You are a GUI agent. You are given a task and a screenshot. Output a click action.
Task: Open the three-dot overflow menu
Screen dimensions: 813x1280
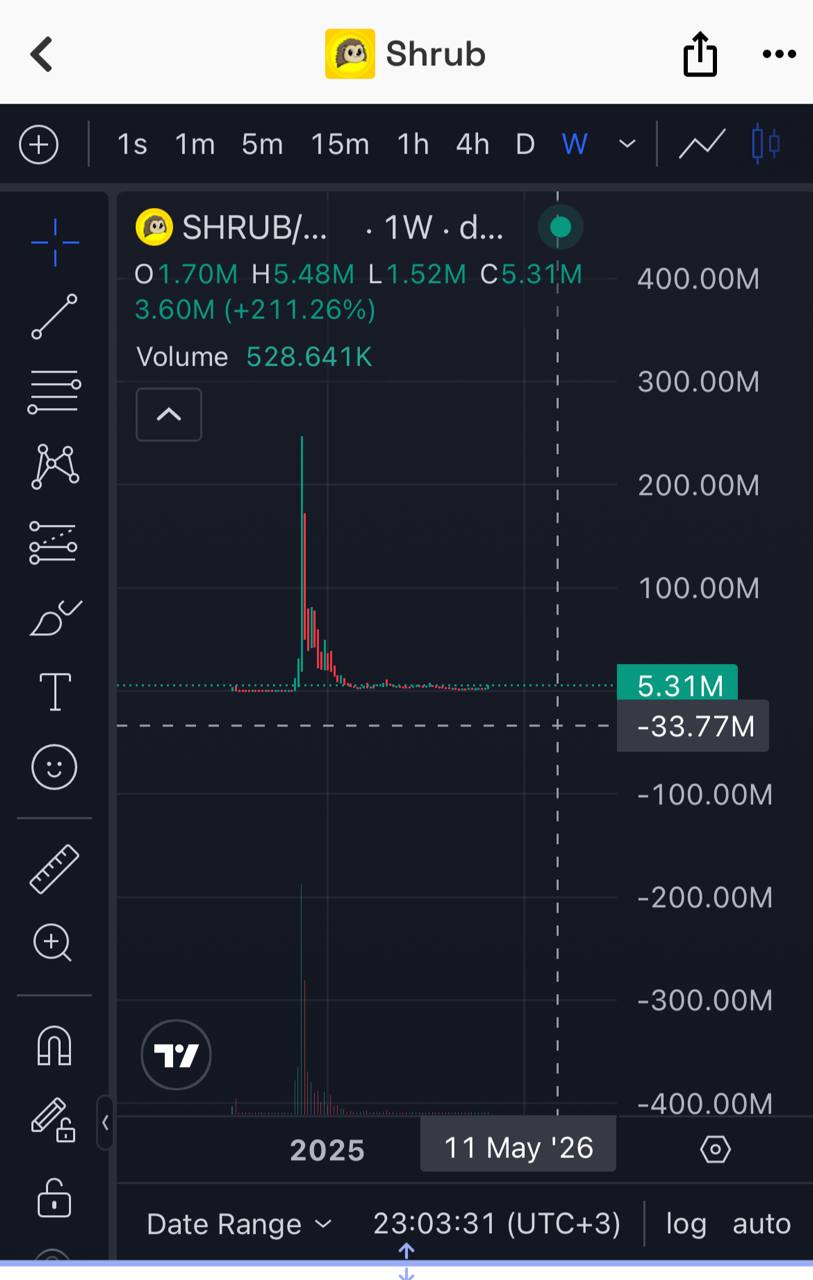coord(778,54)
